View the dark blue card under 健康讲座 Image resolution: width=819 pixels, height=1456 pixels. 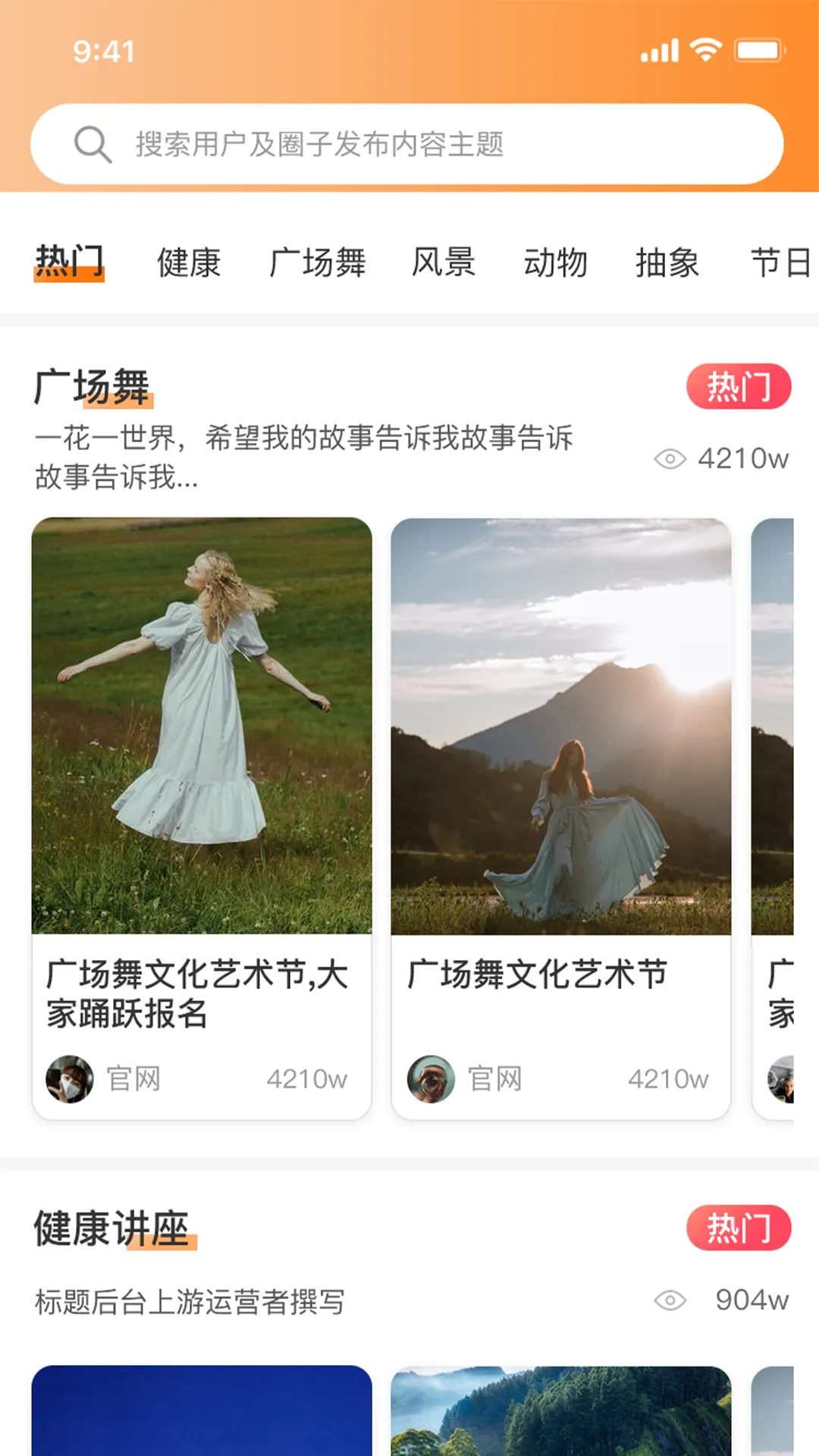tap(202, 1410)
